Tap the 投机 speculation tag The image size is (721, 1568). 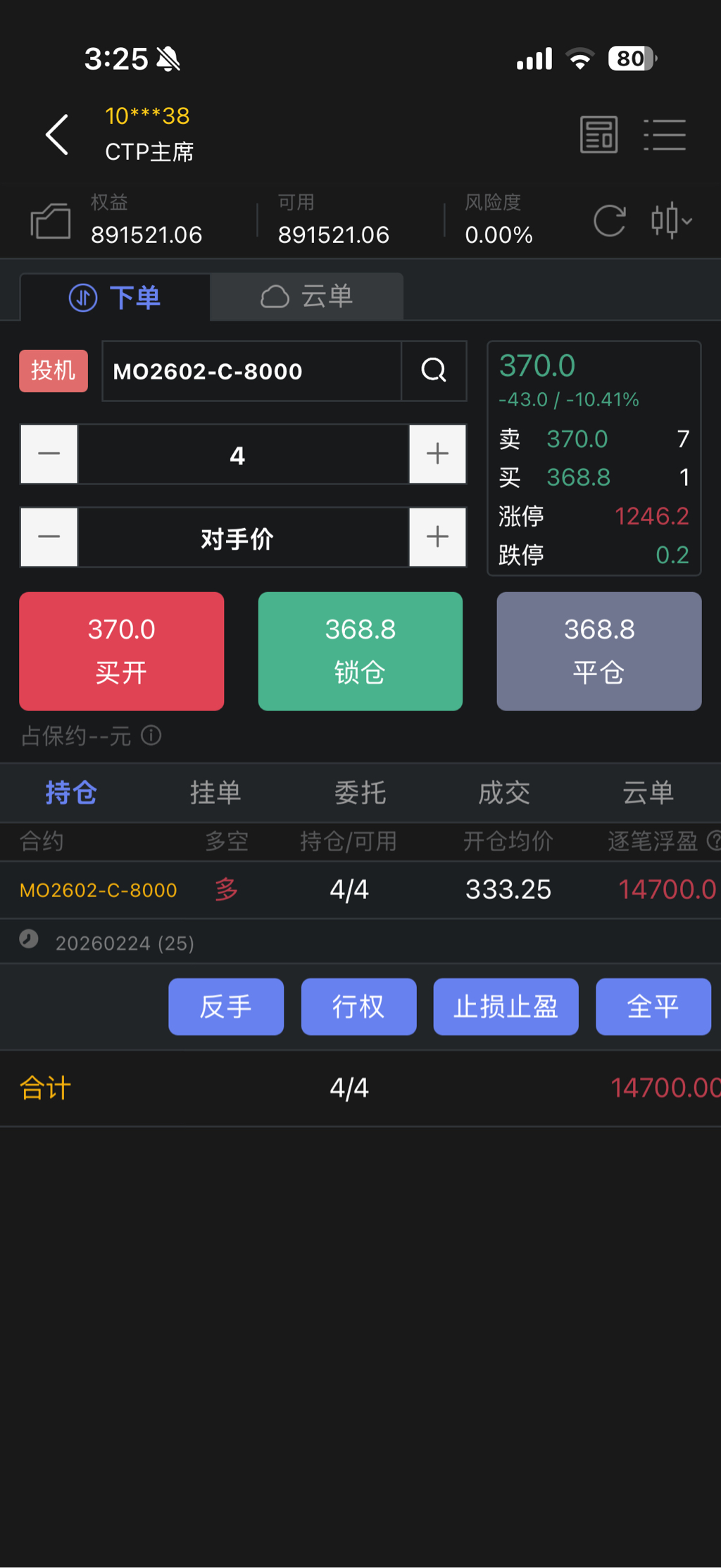(54, 370)
